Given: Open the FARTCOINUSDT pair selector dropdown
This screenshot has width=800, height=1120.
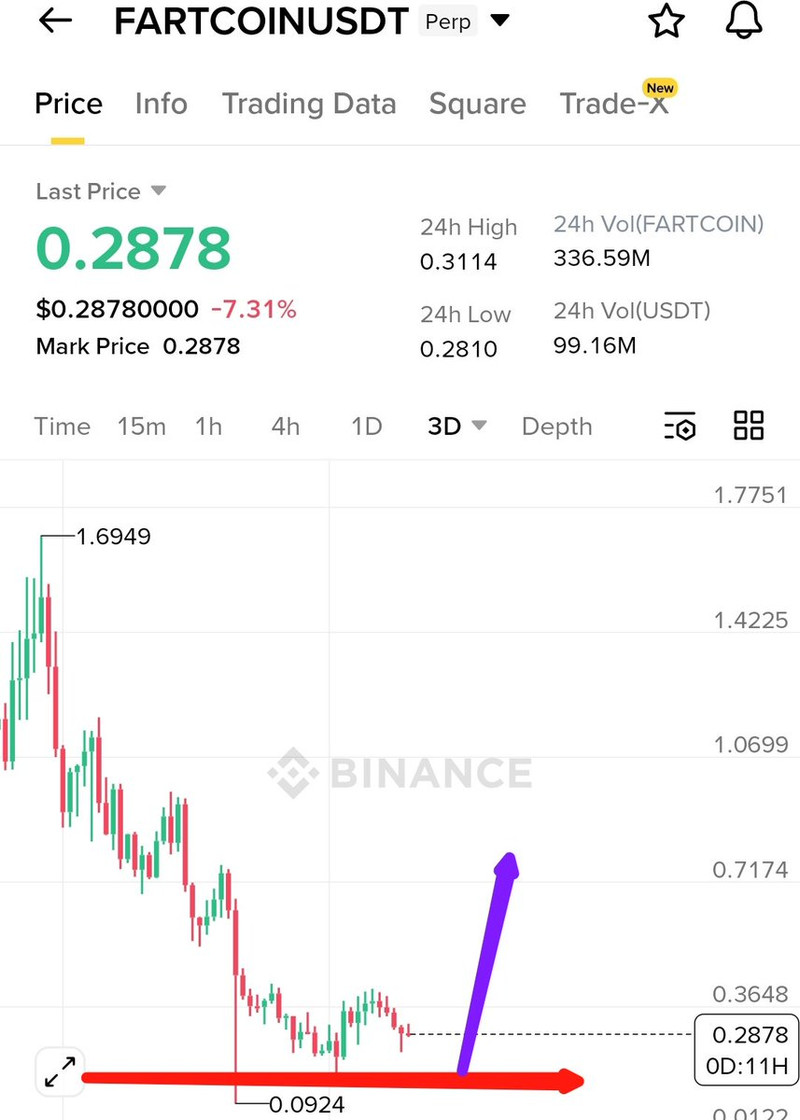Looking at the screenshot, I should 500,21.
